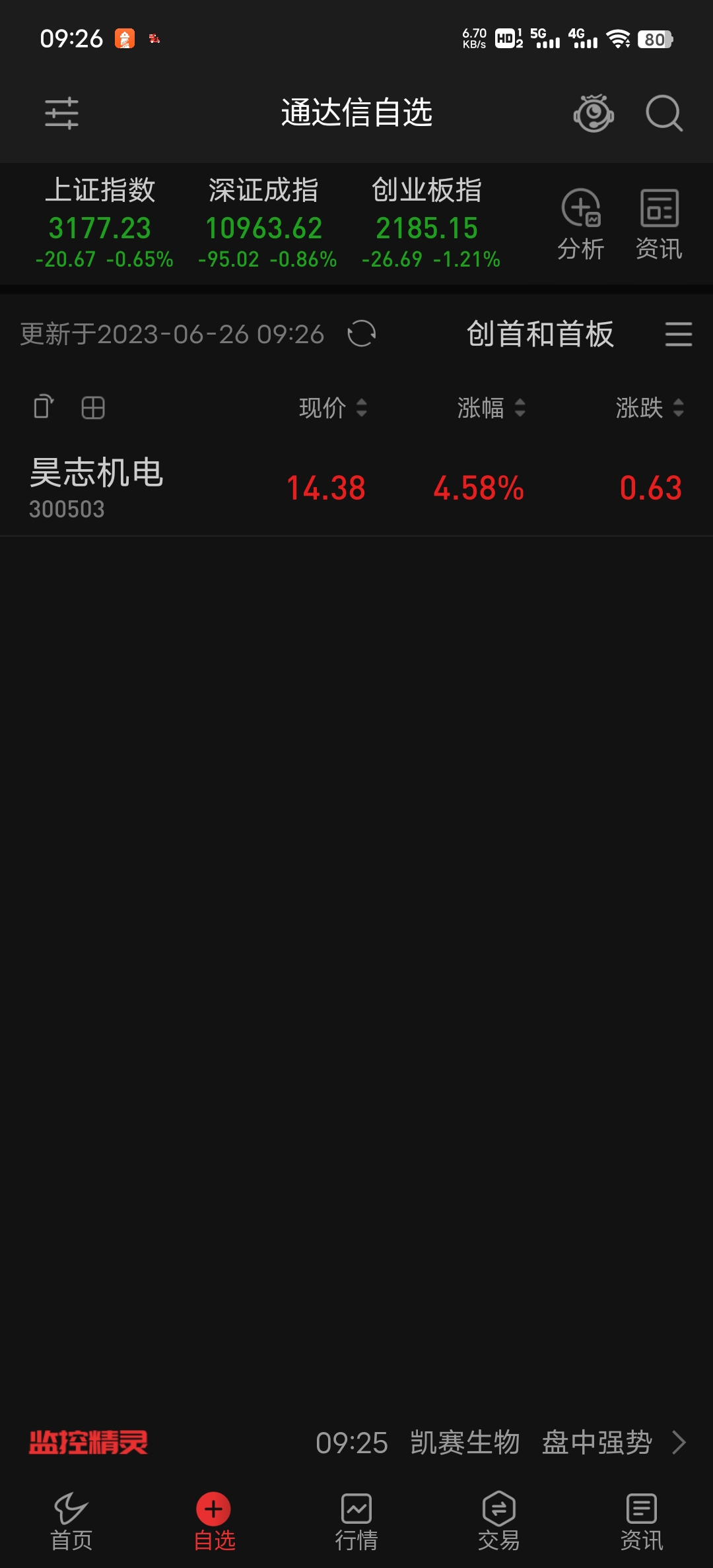Tap the 分析 button

pyautogui.click(x=581, y=224)
